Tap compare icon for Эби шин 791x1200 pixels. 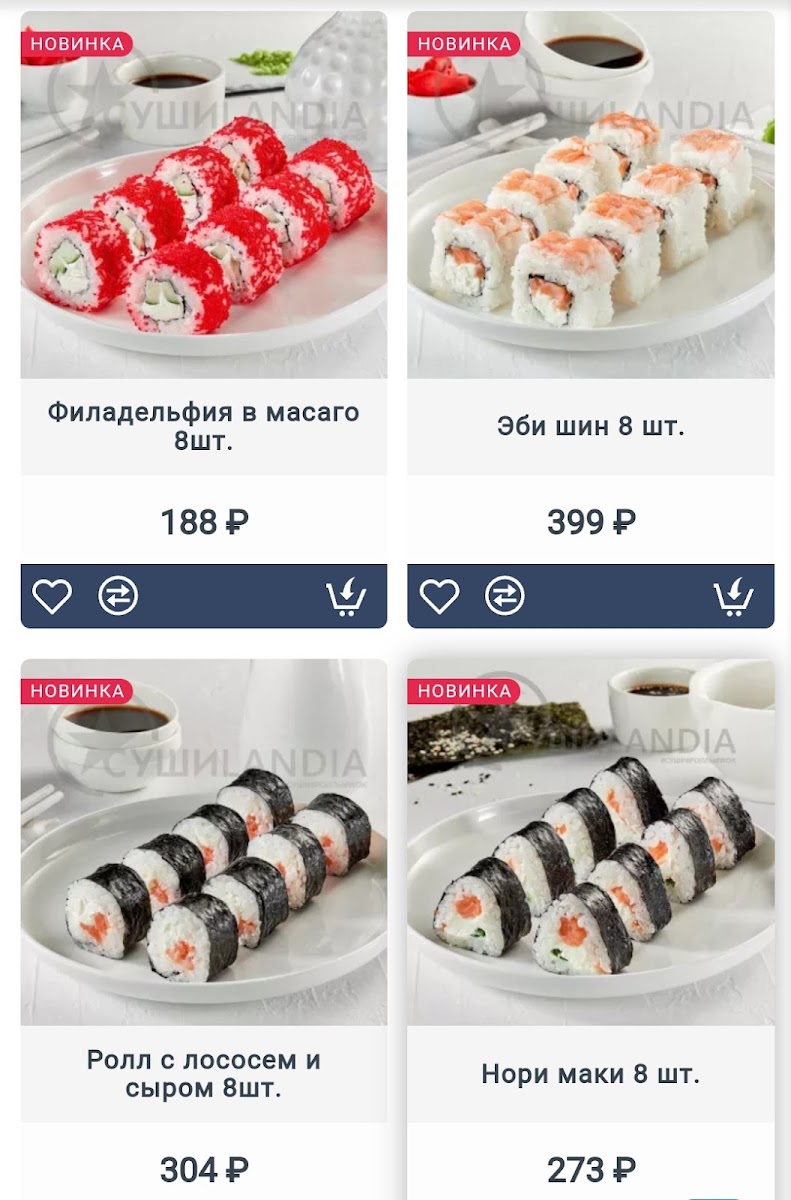(x=504, y=597)
